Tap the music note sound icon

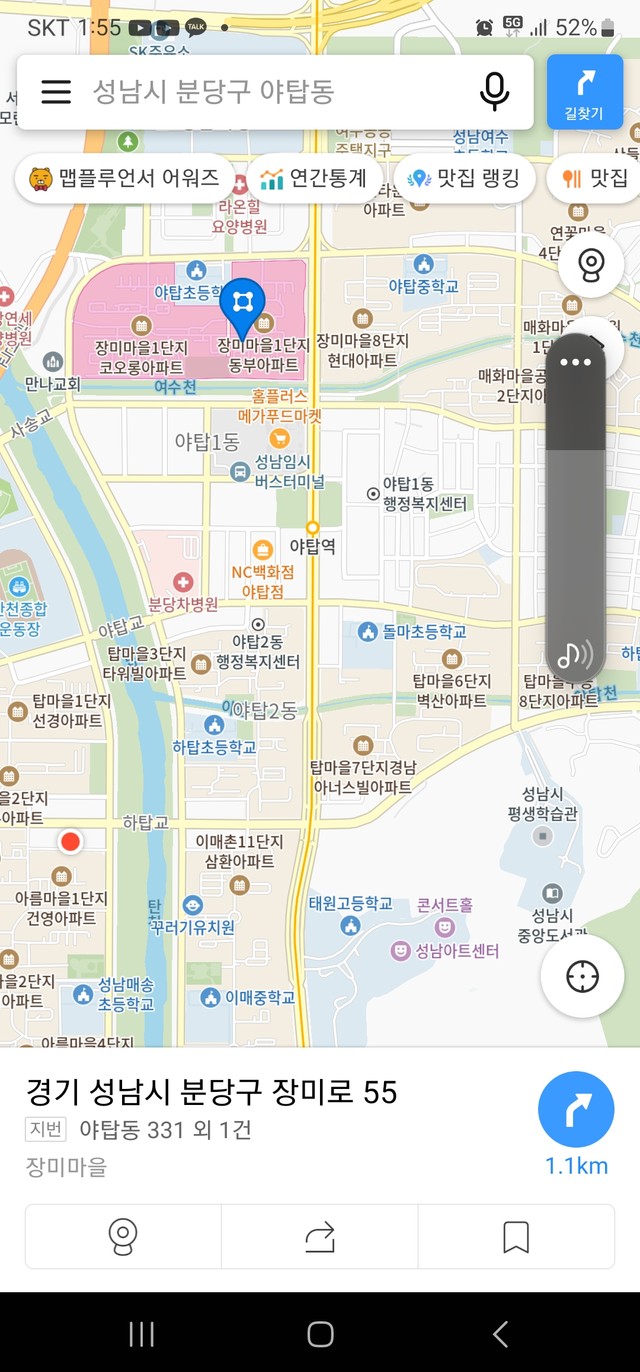(575, 654)
